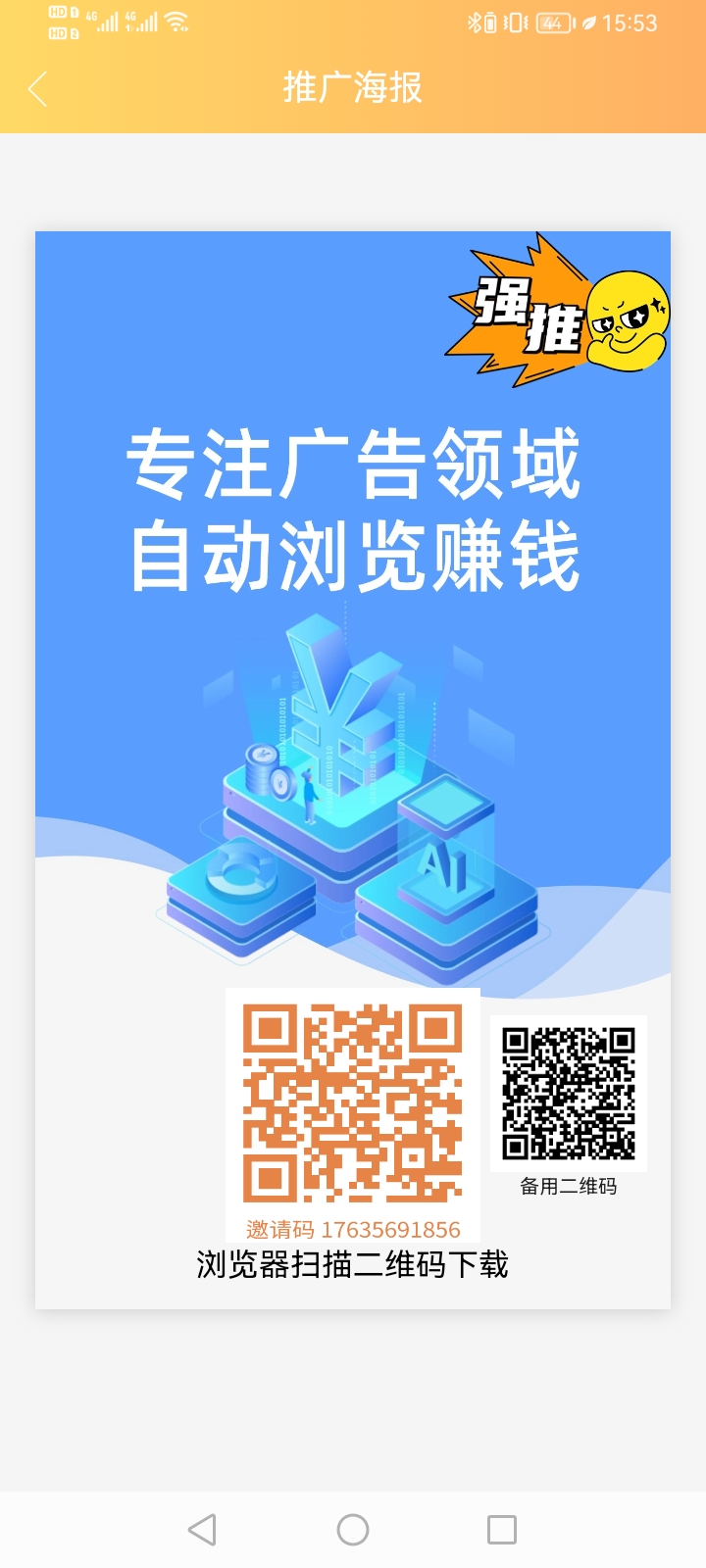This screenshot has height=1568, width=706.
Task: Tap the back arrow on the title bar
Action: point(38,89)
